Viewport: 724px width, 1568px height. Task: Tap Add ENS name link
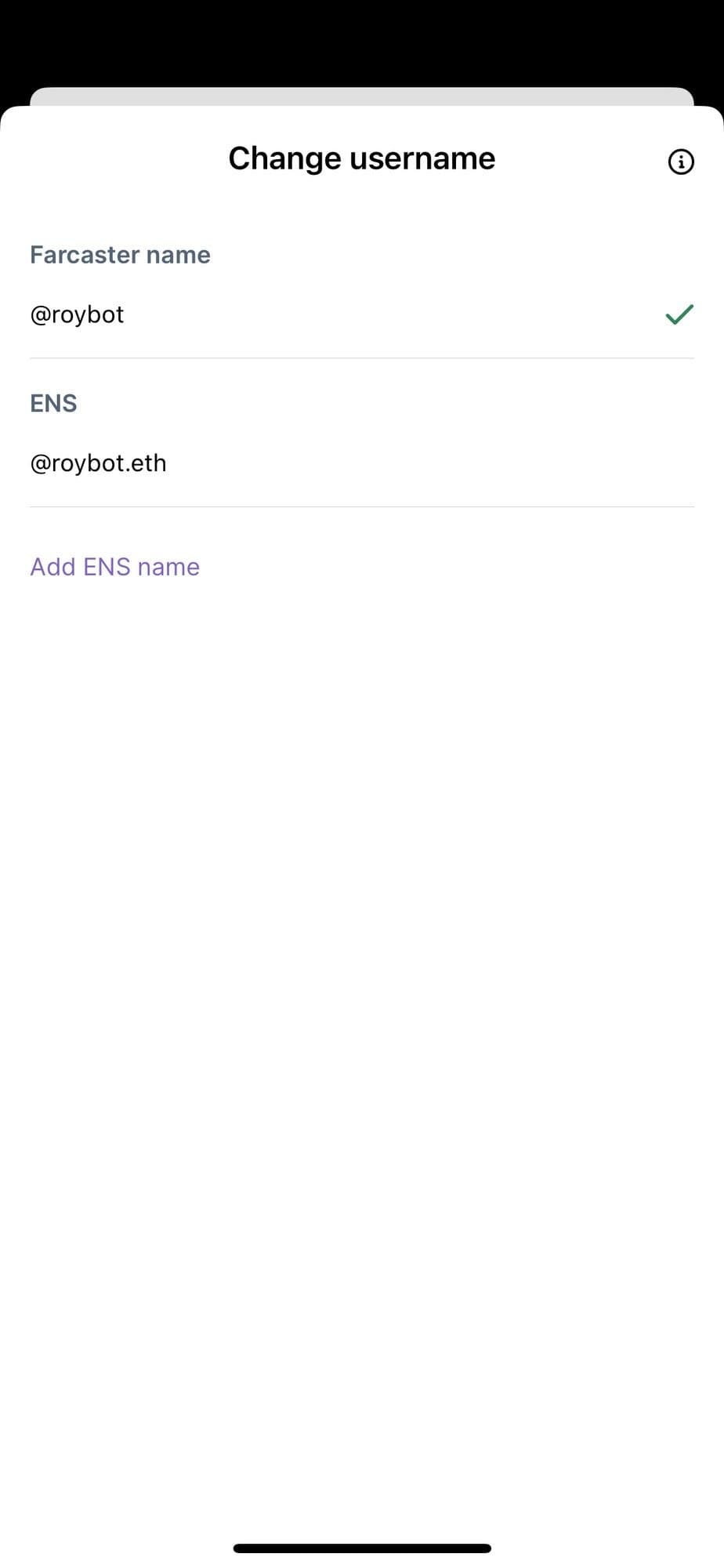point(114,567)
